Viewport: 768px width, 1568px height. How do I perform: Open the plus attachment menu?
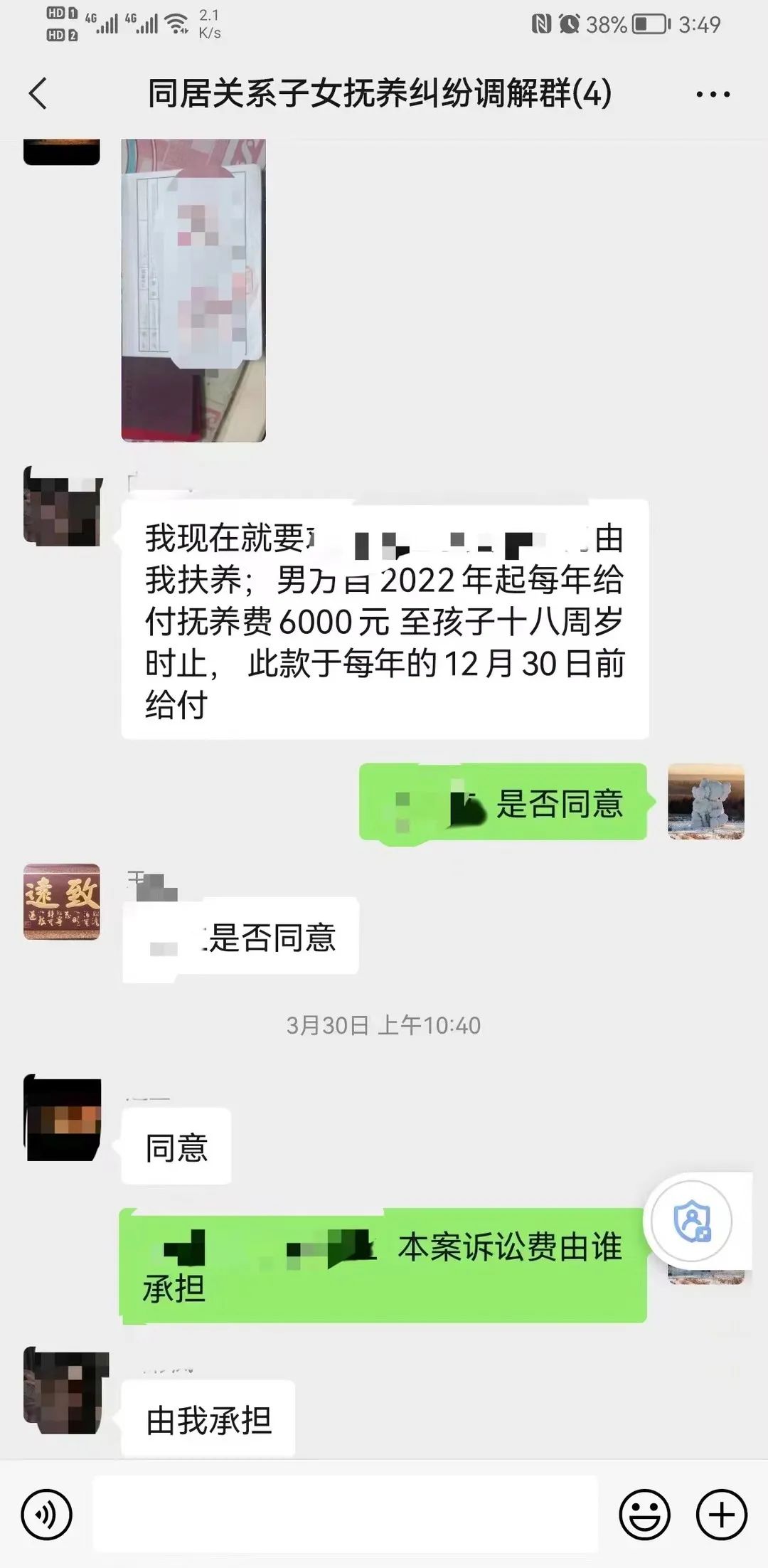pyautogui.click(x=721, y=1515)
